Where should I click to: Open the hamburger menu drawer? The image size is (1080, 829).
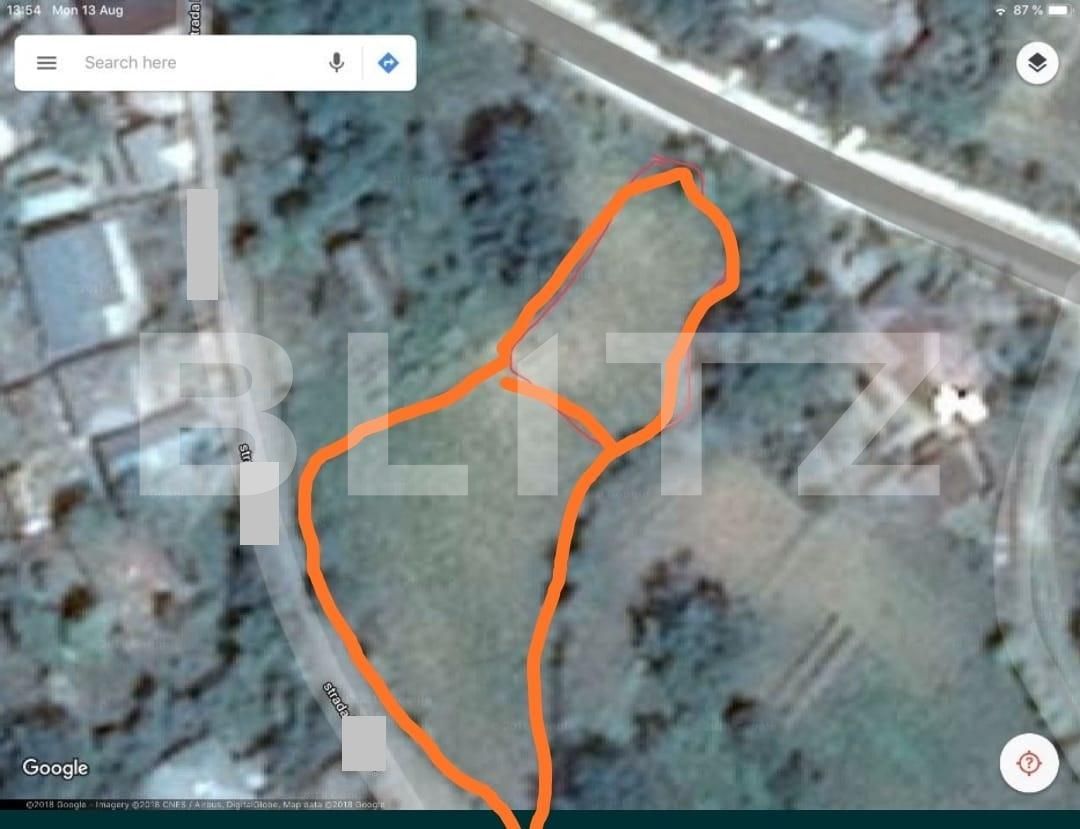[47, 63]
